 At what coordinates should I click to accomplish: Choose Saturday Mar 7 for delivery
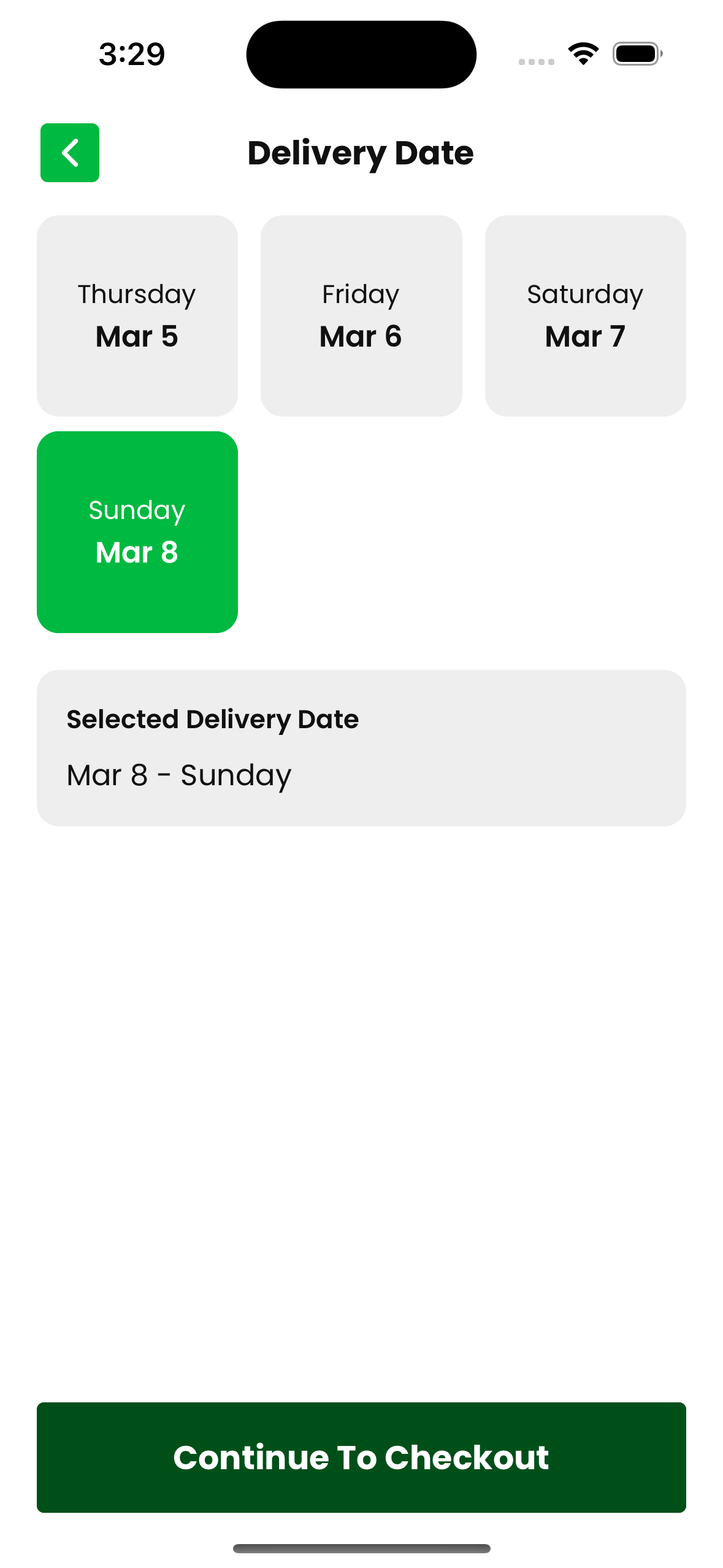(584, 314)
